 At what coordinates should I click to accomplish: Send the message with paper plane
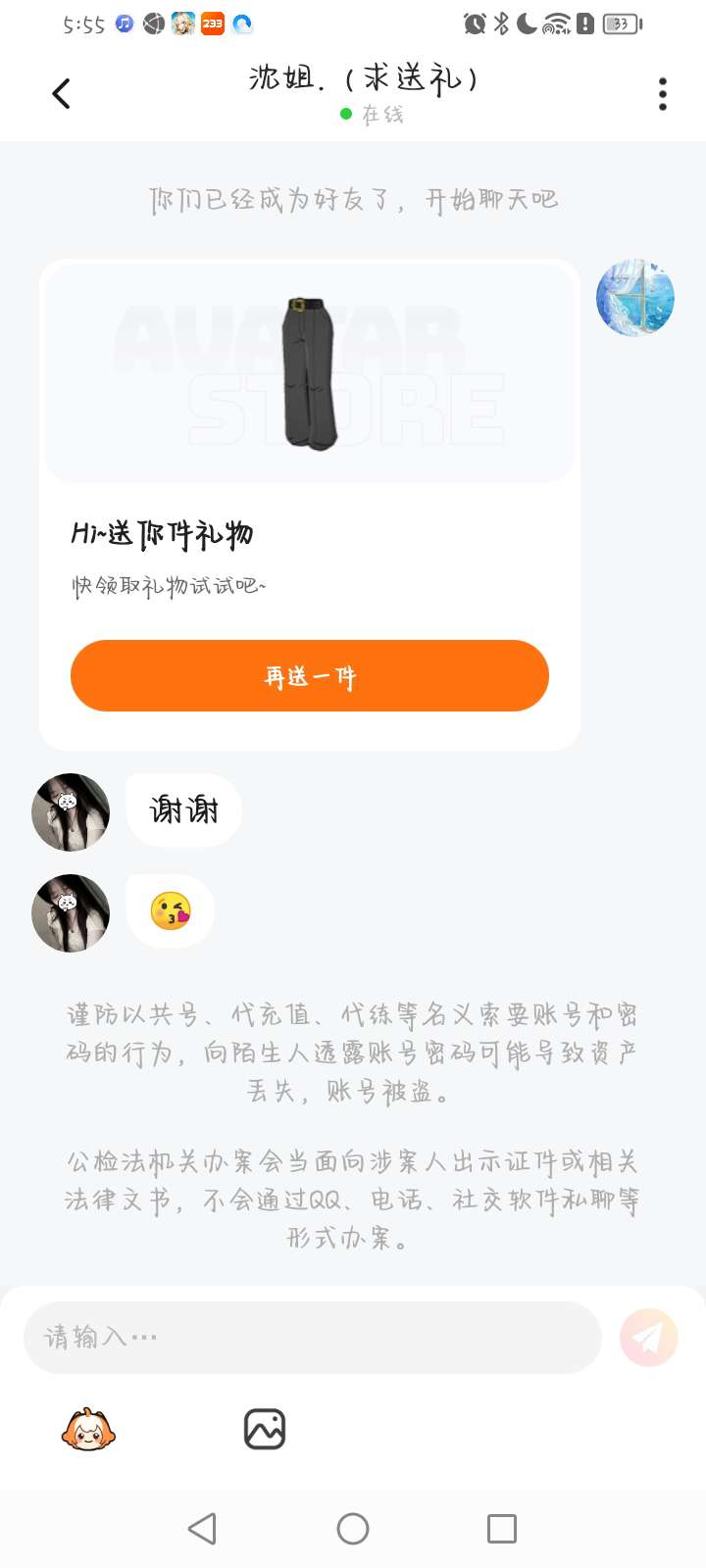[649, 1338]
